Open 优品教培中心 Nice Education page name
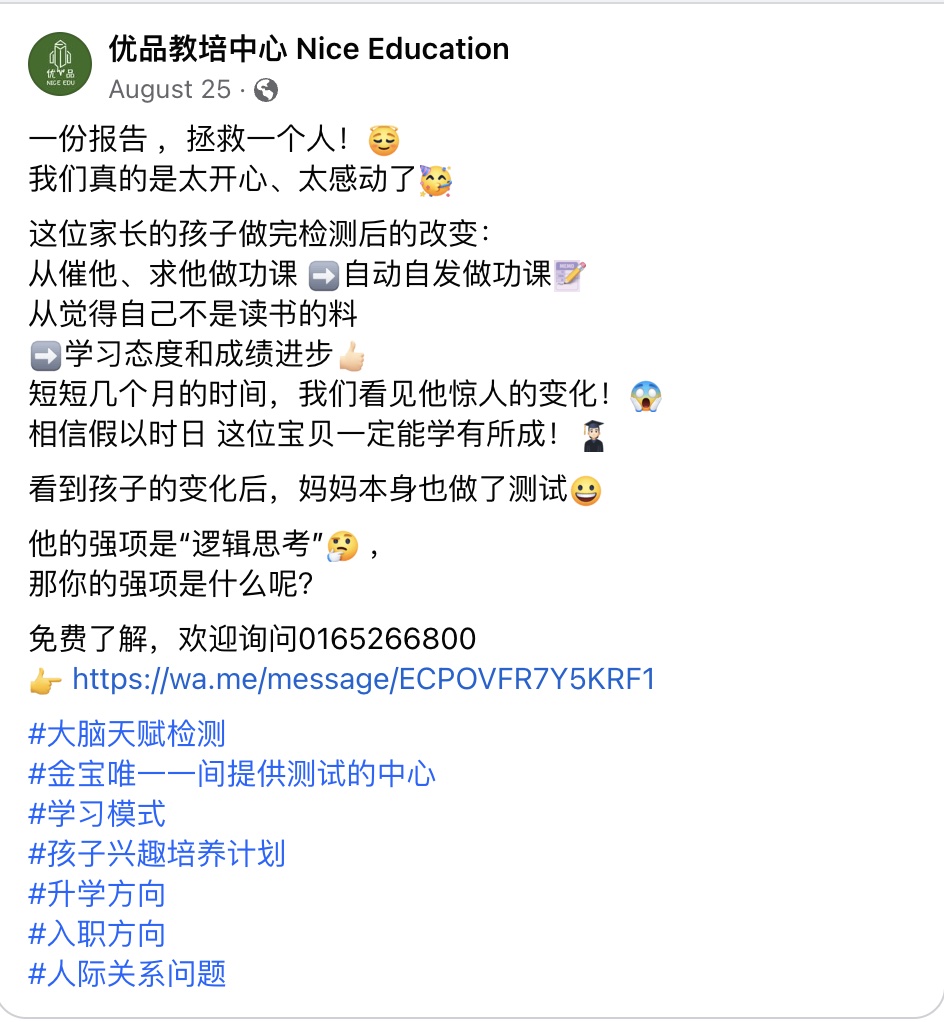 308,48
